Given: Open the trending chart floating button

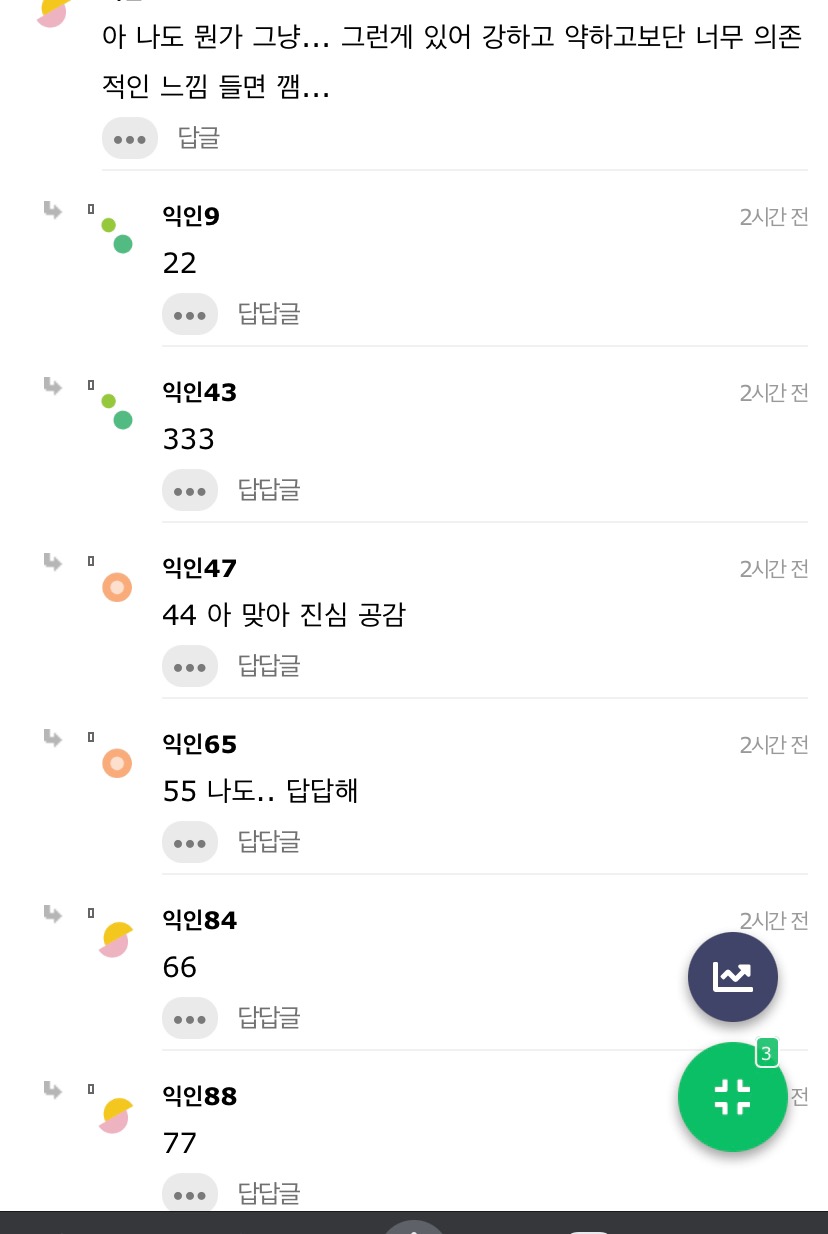Looking at the screenshot, I should (732, 977).
